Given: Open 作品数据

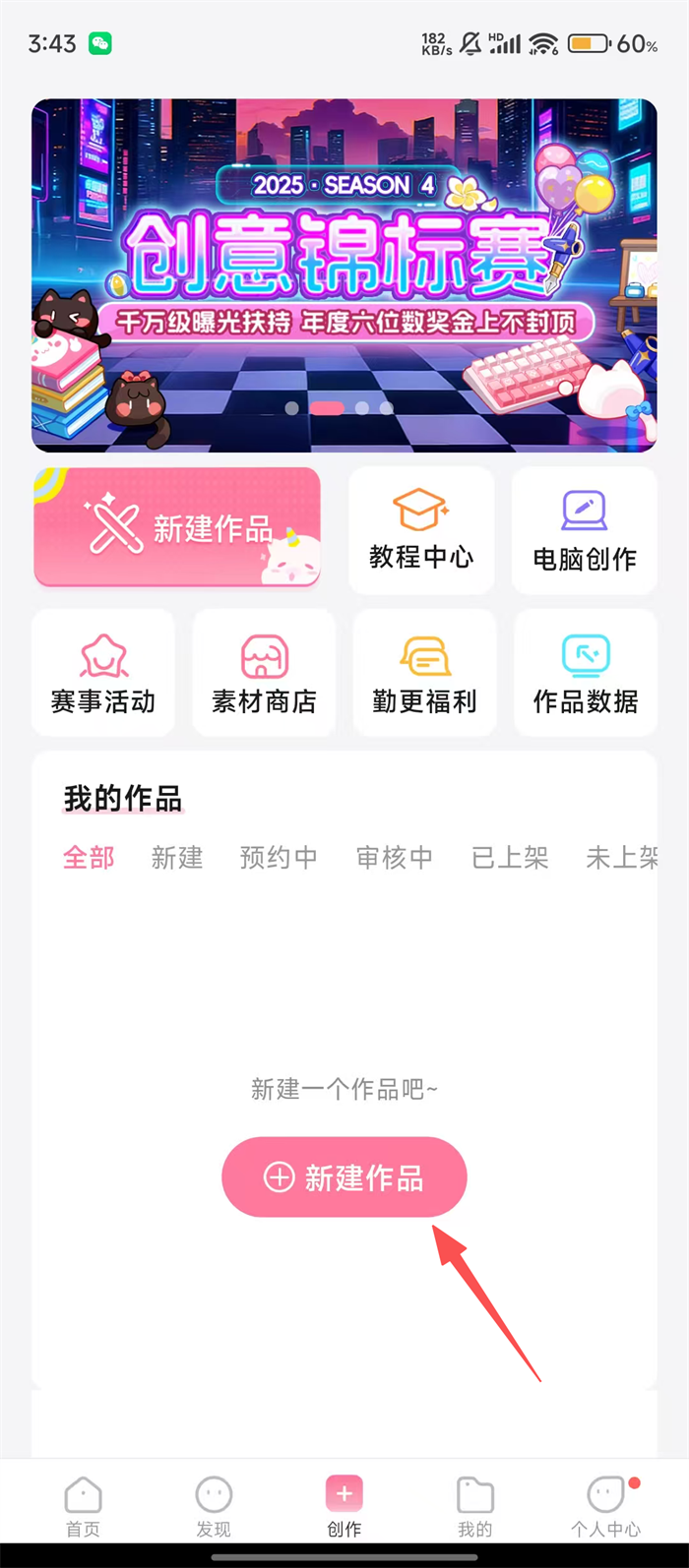Looking at the screenshot, I should (x=586, y=674).
